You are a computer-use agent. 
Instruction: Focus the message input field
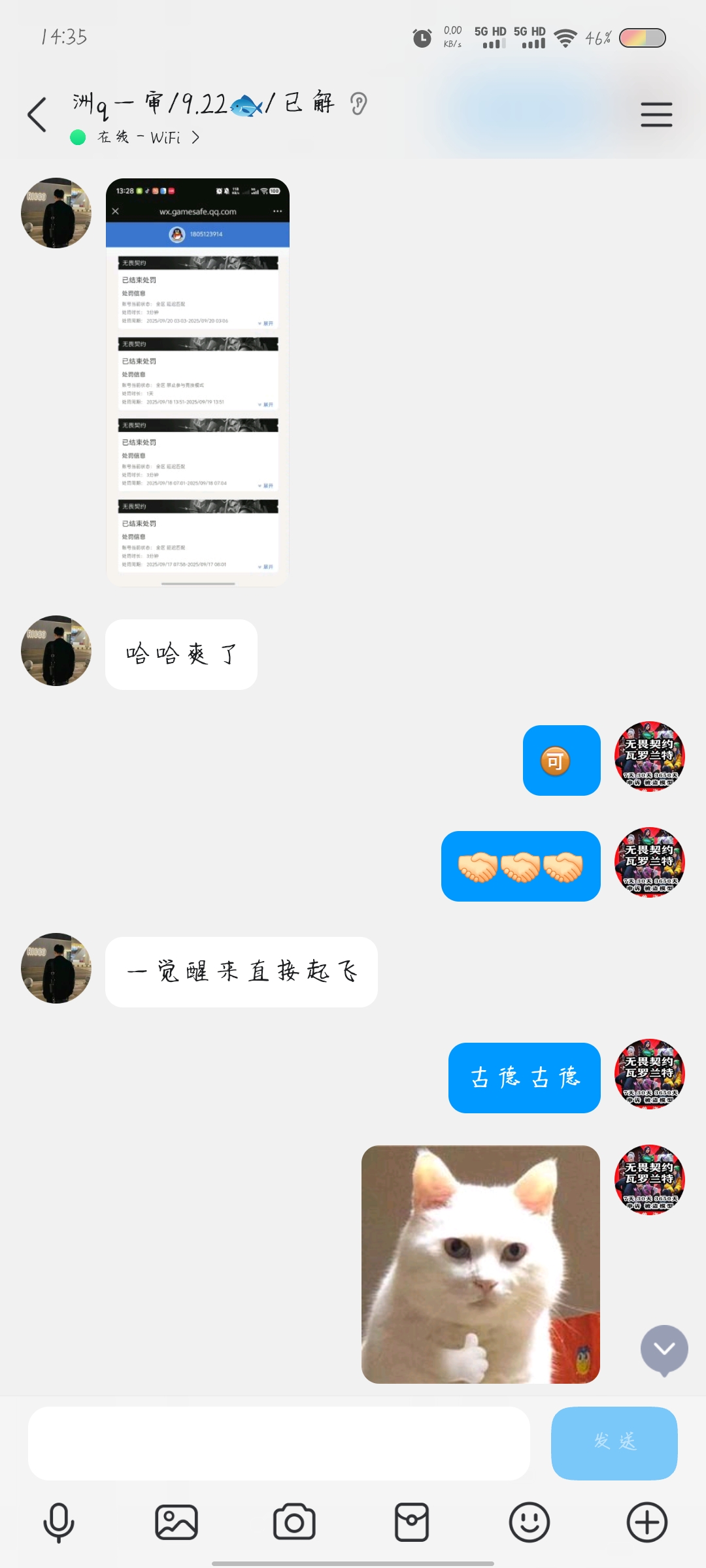(x=278, y=1443)
